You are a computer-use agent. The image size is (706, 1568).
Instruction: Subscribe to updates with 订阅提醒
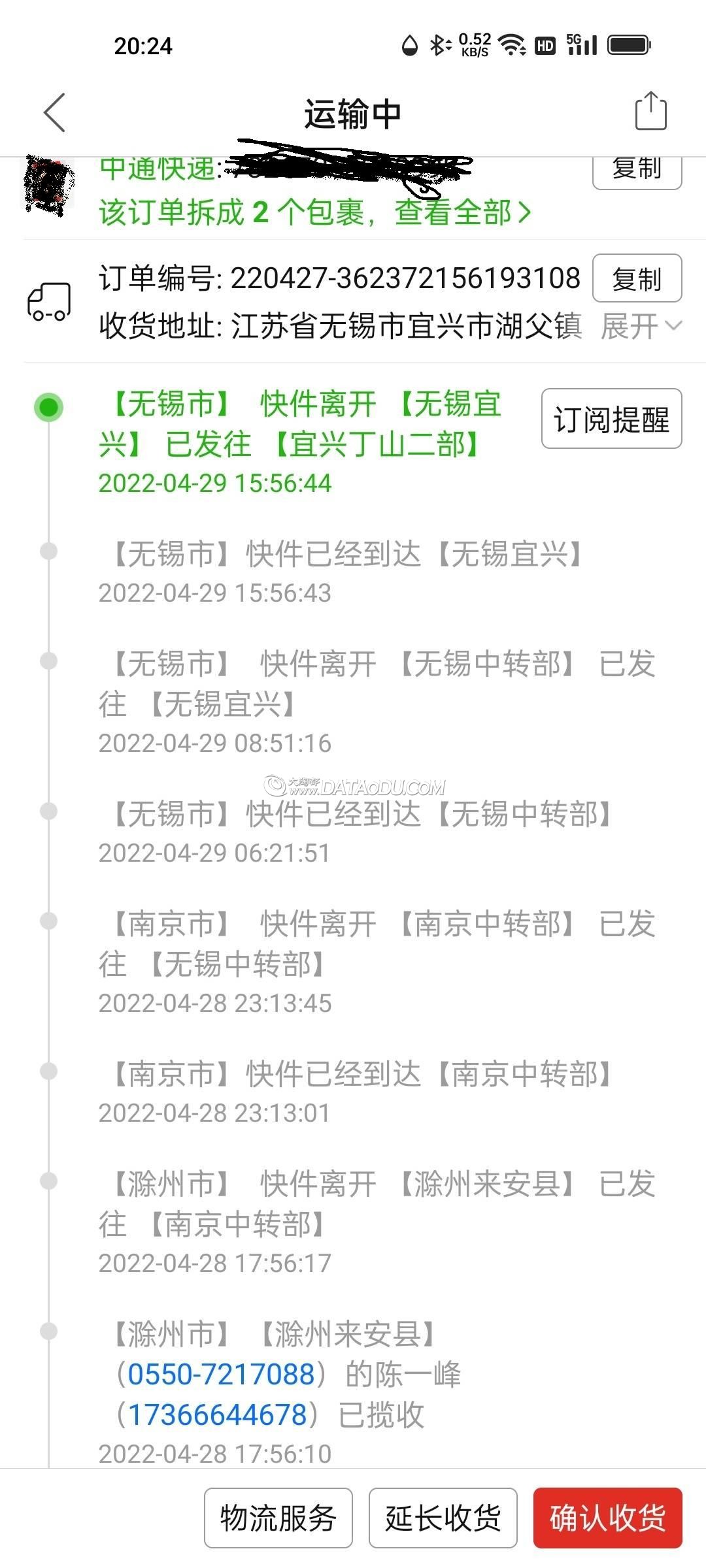pos(611,419)
